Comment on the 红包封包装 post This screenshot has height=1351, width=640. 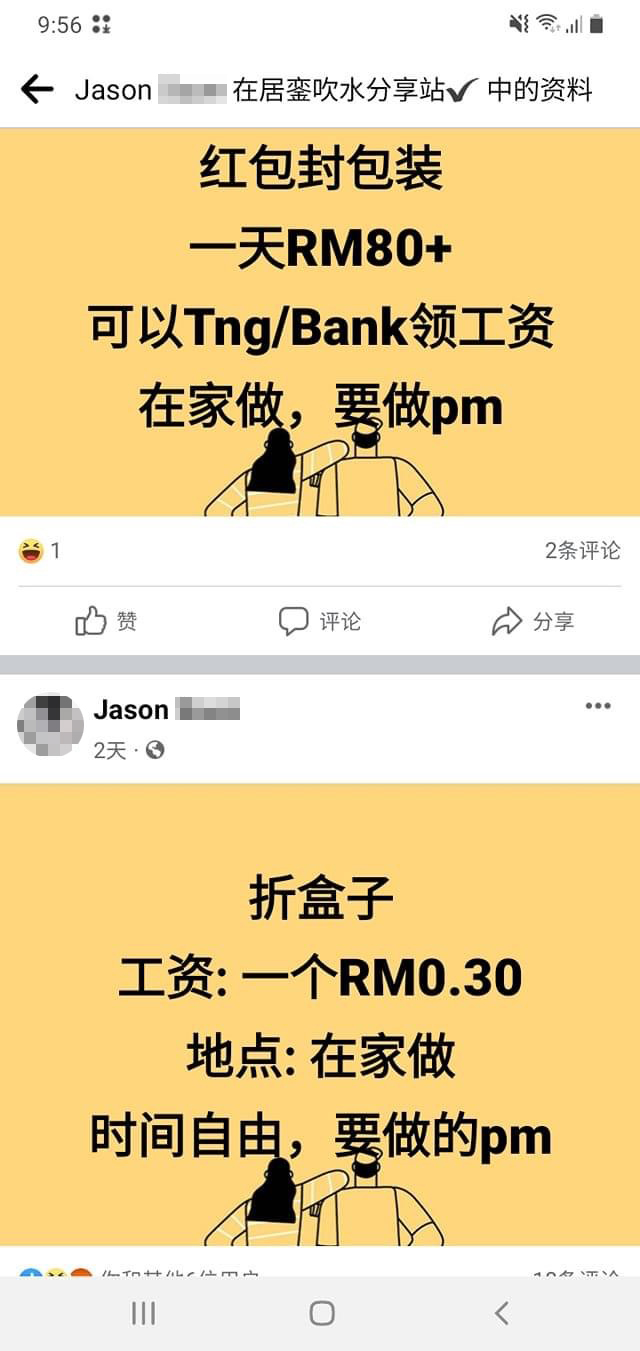[x=319, y=622]
